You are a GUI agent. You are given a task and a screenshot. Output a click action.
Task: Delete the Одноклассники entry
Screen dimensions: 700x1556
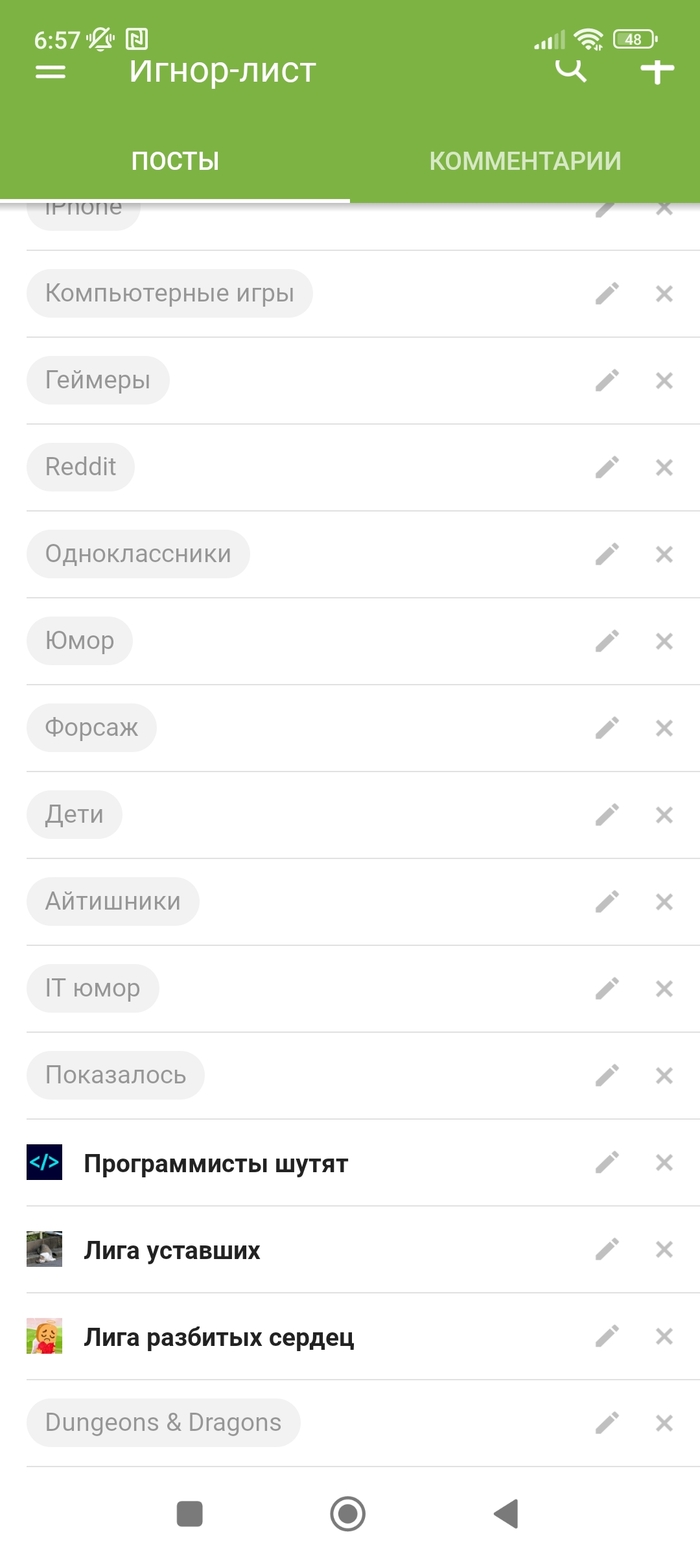664,554
